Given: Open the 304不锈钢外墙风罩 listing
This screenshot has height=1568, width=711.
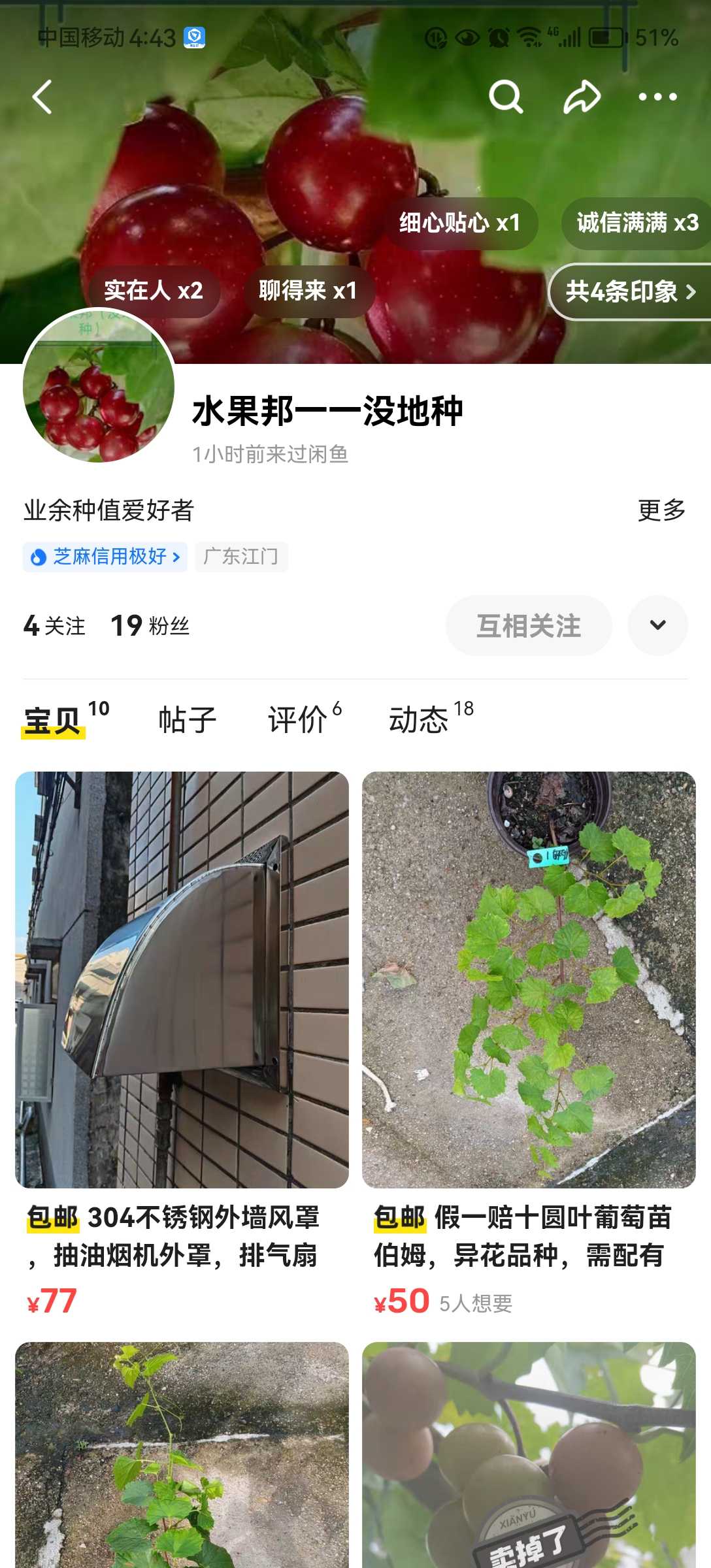Looking at the screenshot, I should (x=182, y=1044).
